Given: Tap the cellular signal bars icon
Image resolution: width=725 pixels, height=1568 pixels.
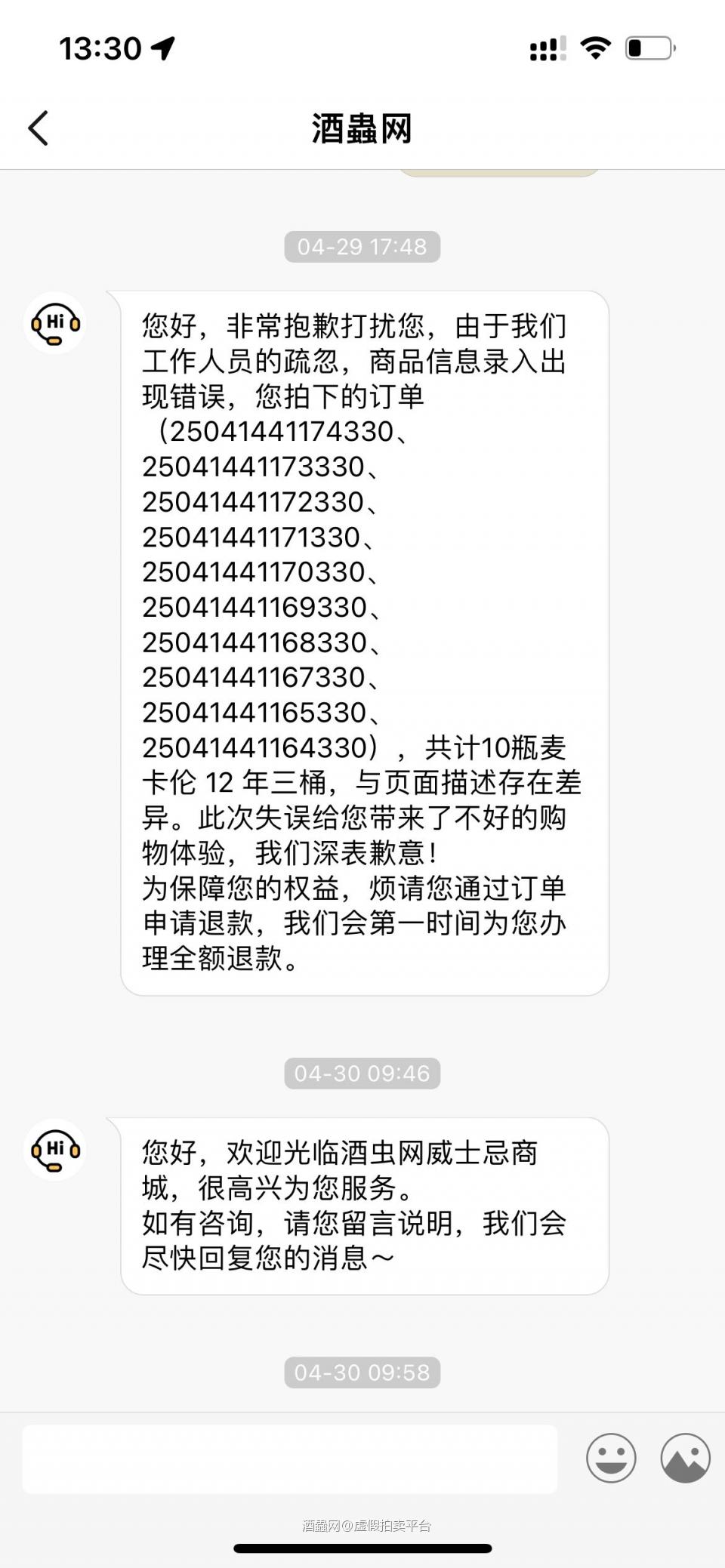Looking at the screenshot, I should click(x=545, y=47).
